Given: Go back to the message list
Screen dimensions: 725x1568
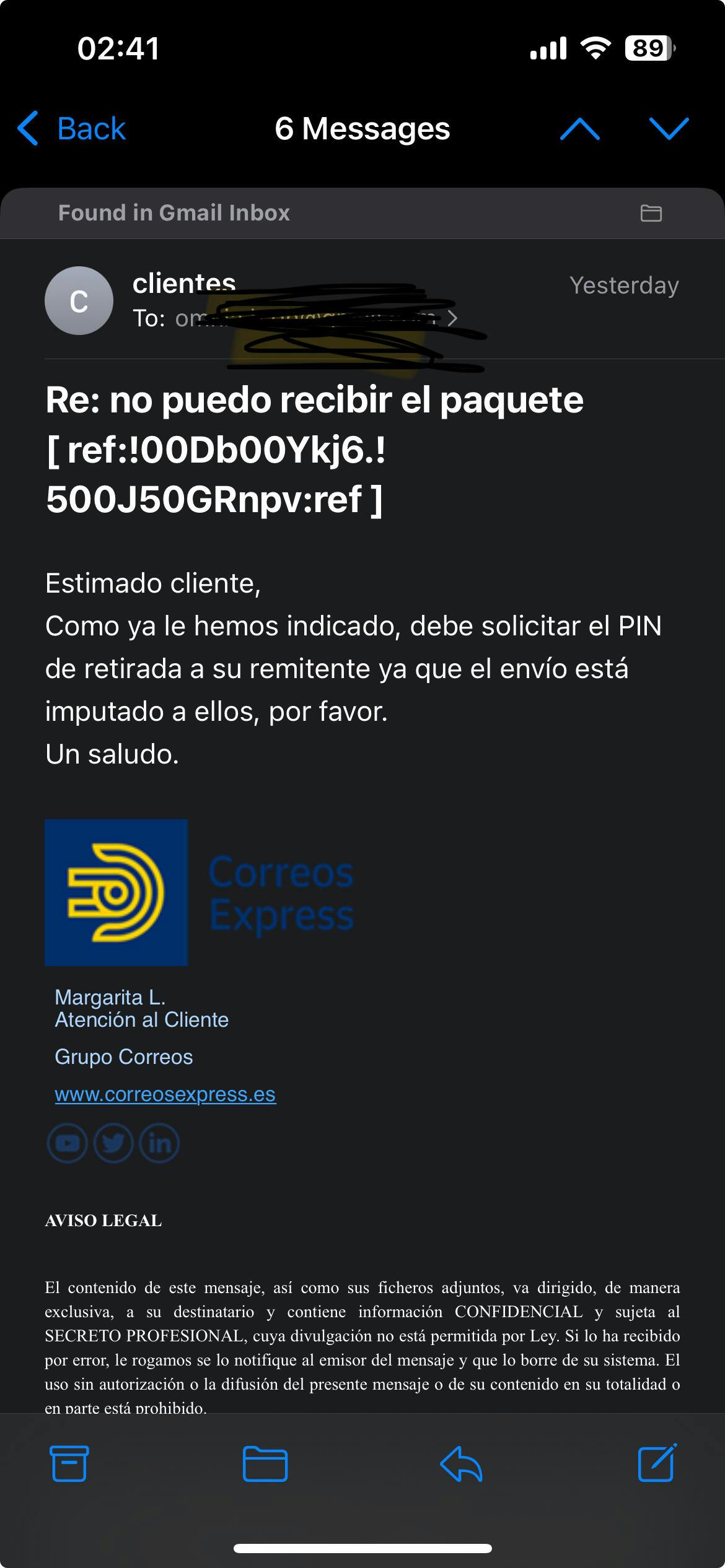Looking at the screenshot, I should click(71, 129).
